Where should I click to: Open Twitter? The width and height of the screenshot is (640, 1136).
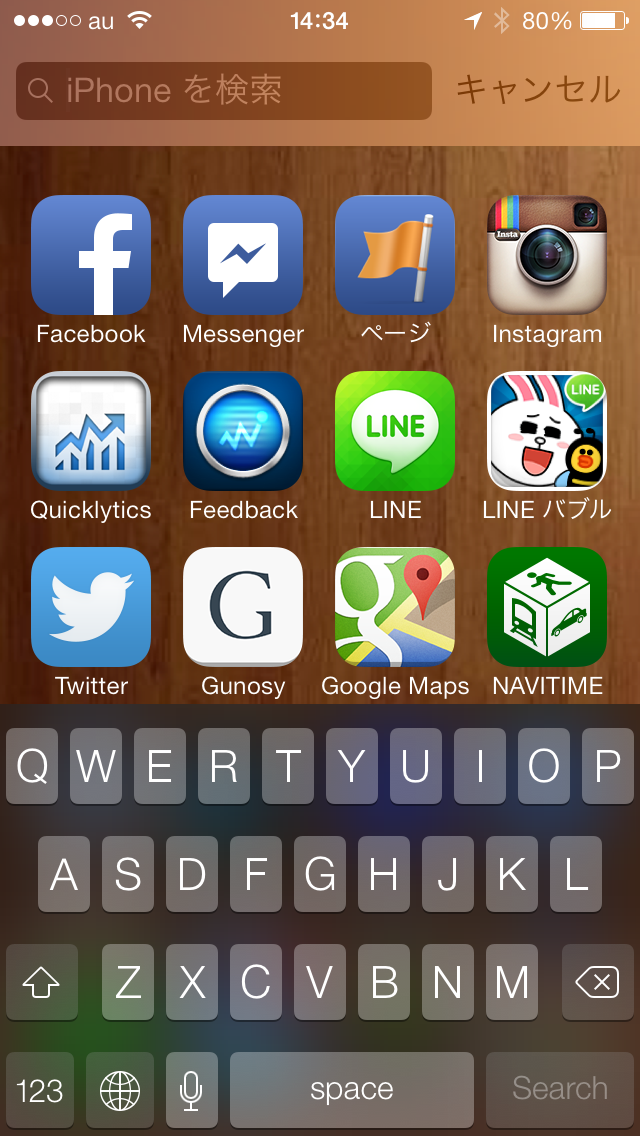point(91,607)
